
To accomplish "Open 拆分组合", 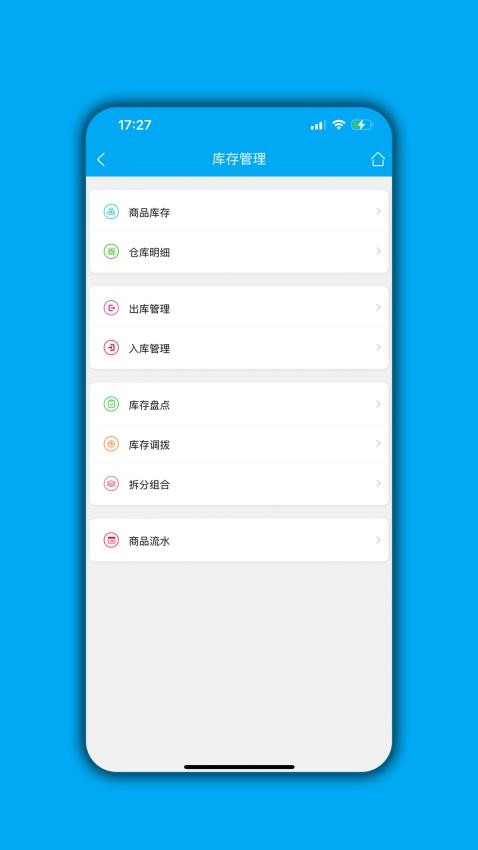I will point(239,484).
